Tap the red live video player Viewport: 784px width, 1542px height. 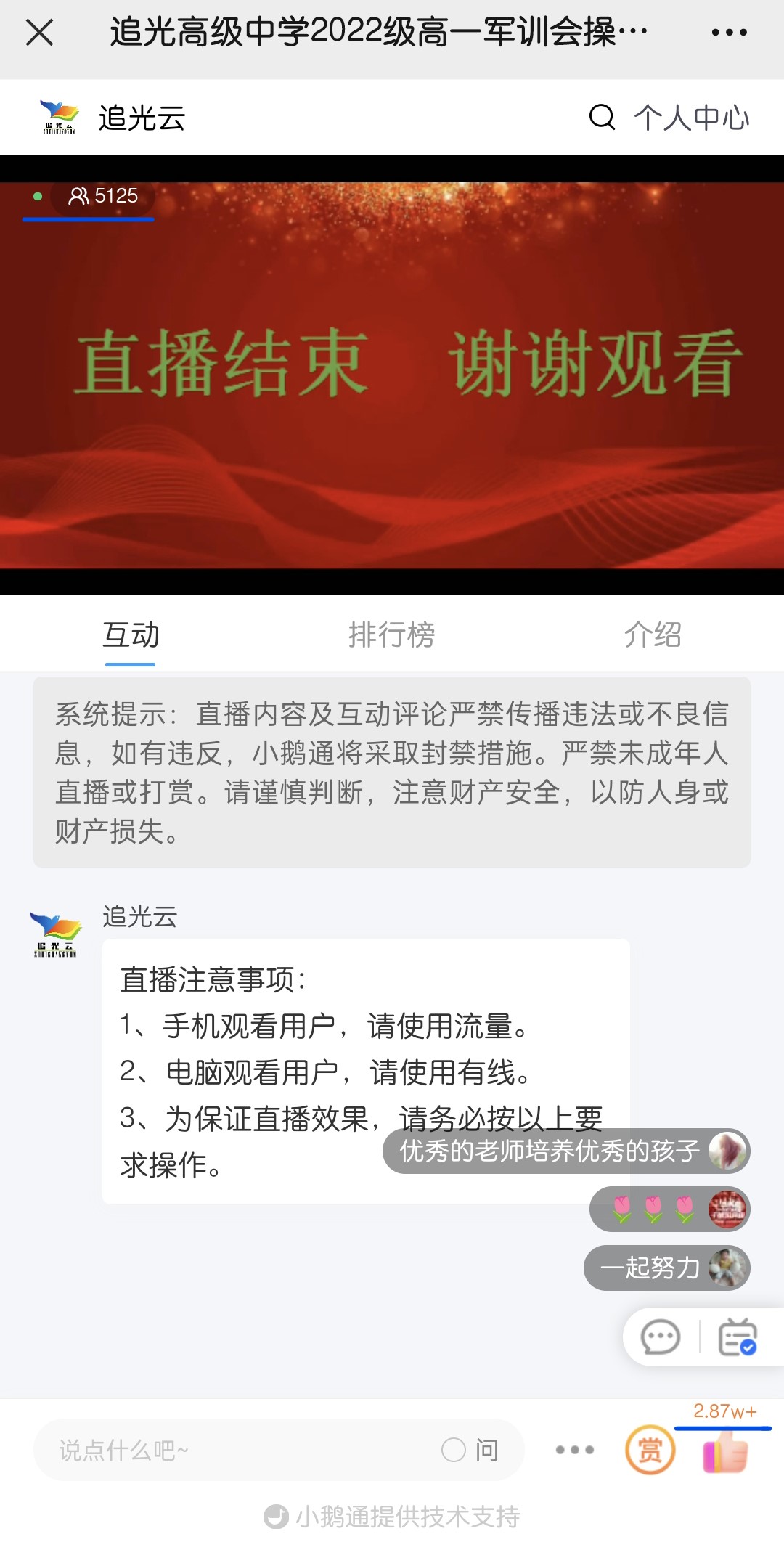(392, 375)
